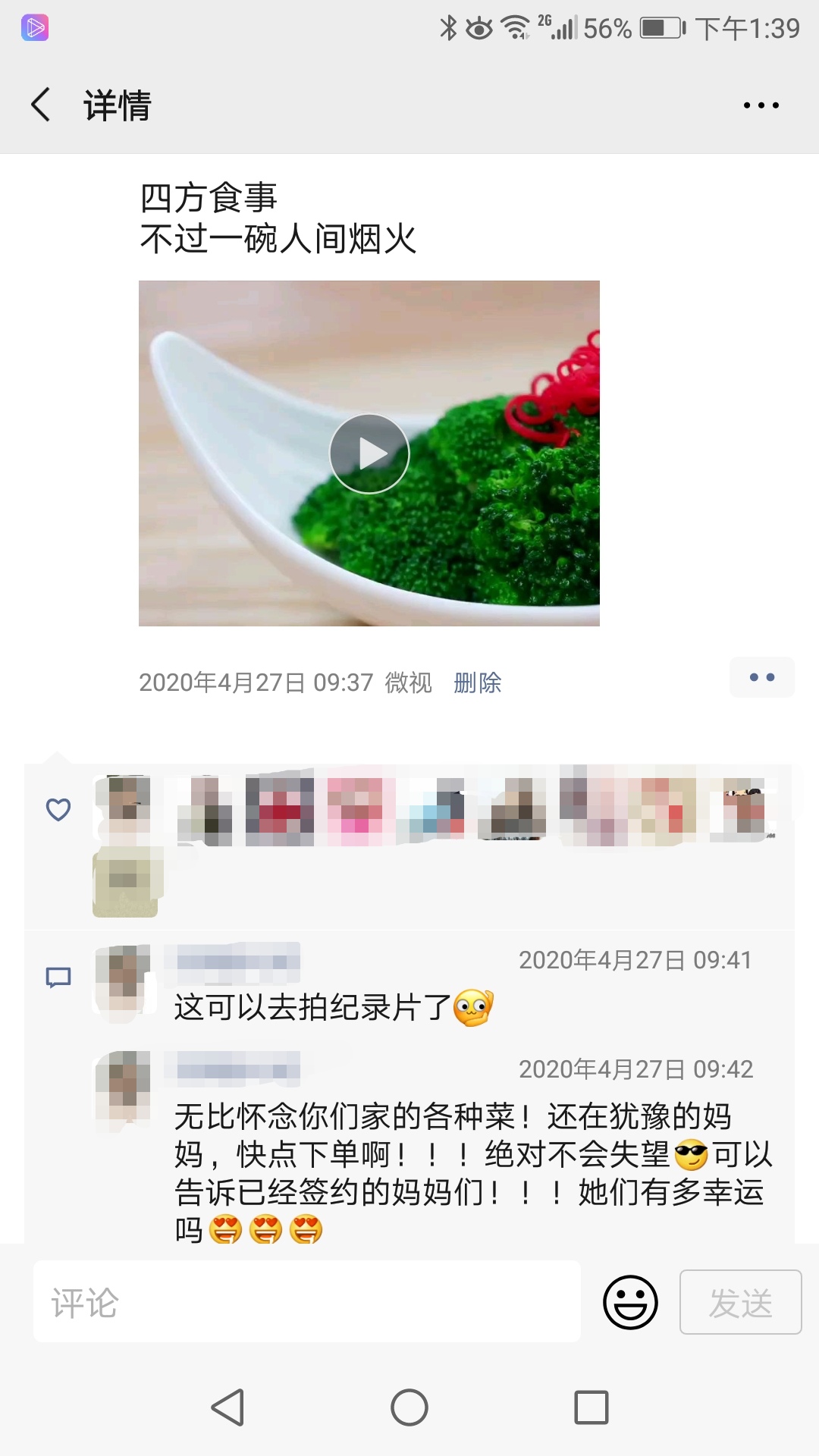This screenshot has height=1456, width=819.
Task: Play the broccoli dish video
Action: (369, 453)
